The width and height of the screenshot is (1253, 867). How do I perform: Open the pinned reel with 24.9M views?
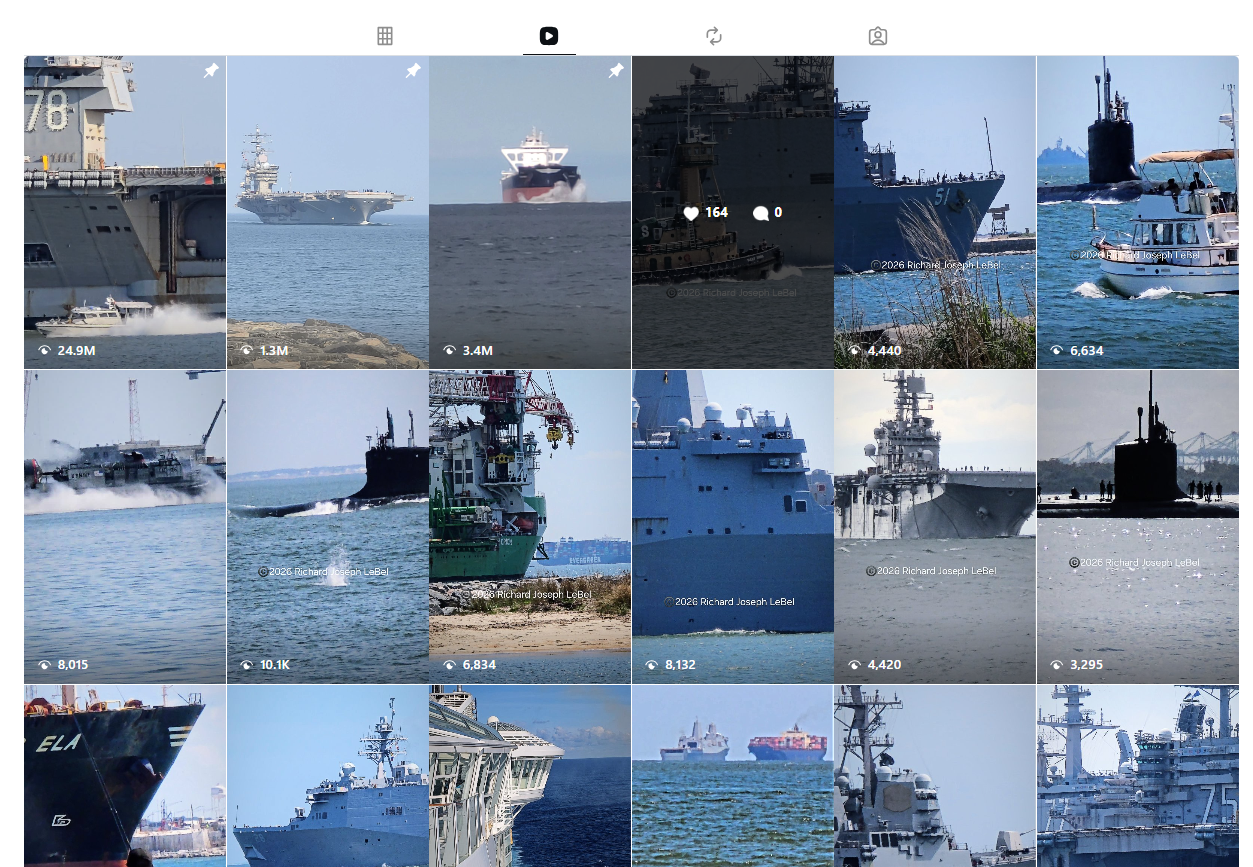pos(125,212)
